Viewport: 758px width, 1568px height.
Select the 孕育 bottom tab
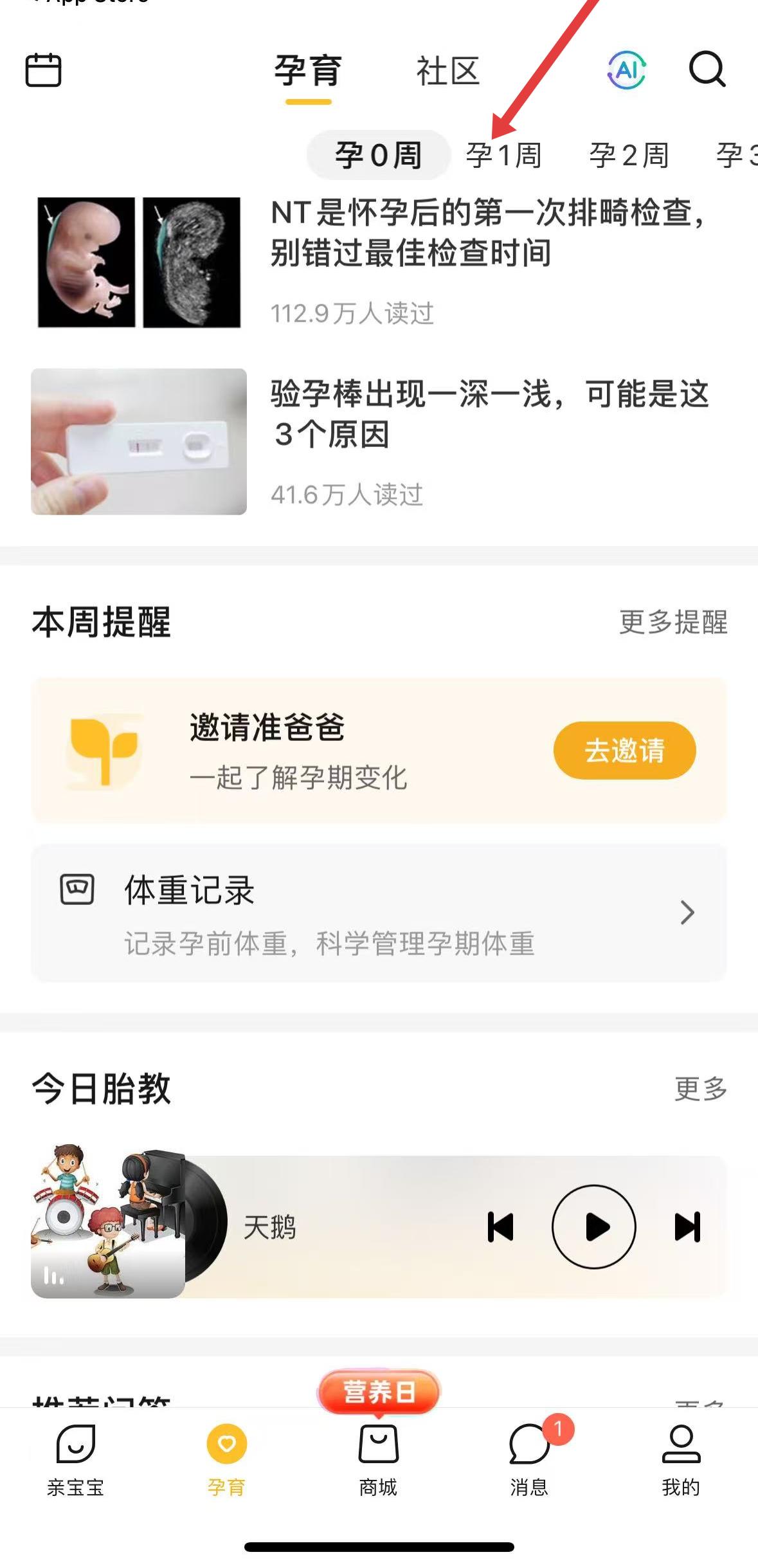click(226, 1459)
